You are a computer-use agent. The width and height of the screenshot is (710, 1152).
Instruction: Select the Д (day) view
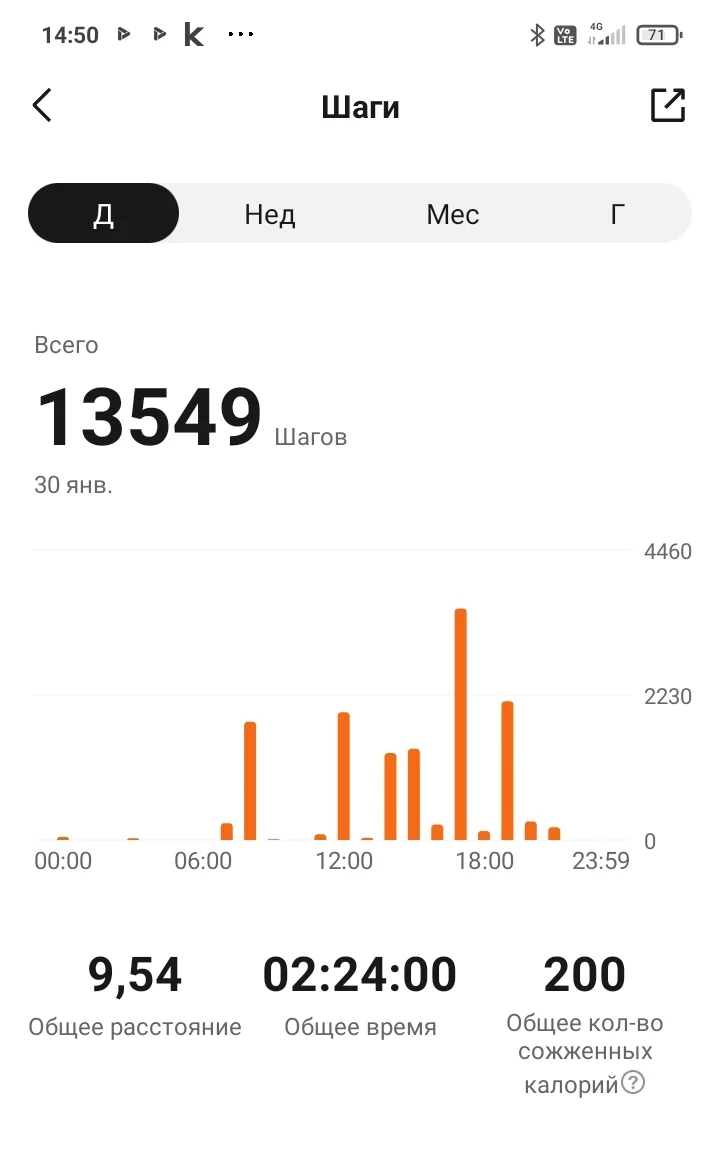tap(103, 214)
